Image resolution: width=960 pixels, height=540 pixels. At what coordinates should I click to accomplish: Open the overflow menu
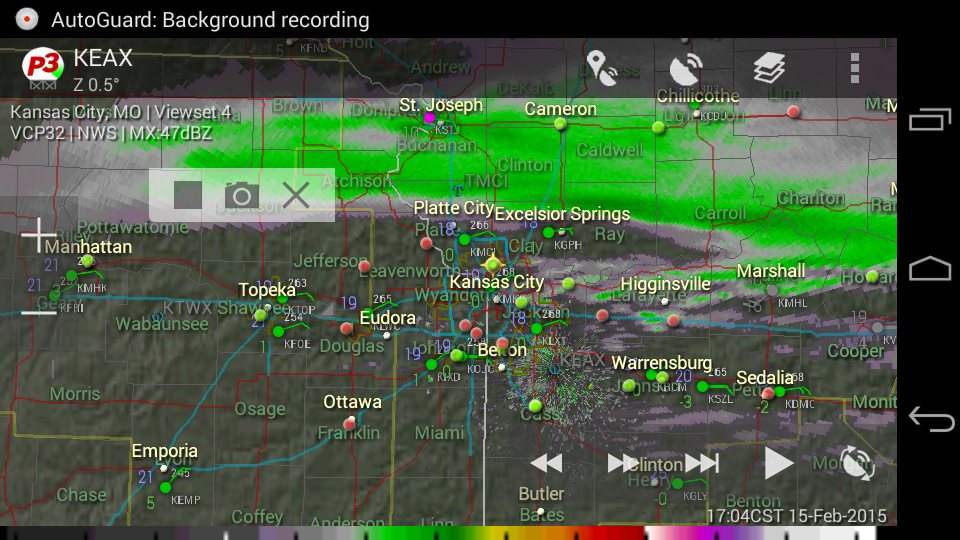tap(854, 68)
